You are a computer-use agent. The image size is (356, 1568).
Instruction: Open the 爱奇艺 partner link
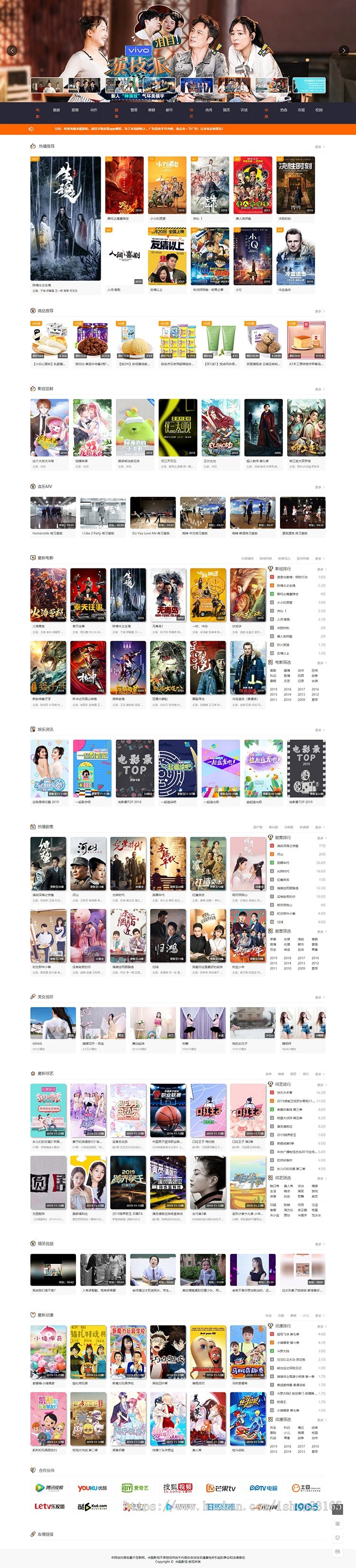click(135, 1488)
